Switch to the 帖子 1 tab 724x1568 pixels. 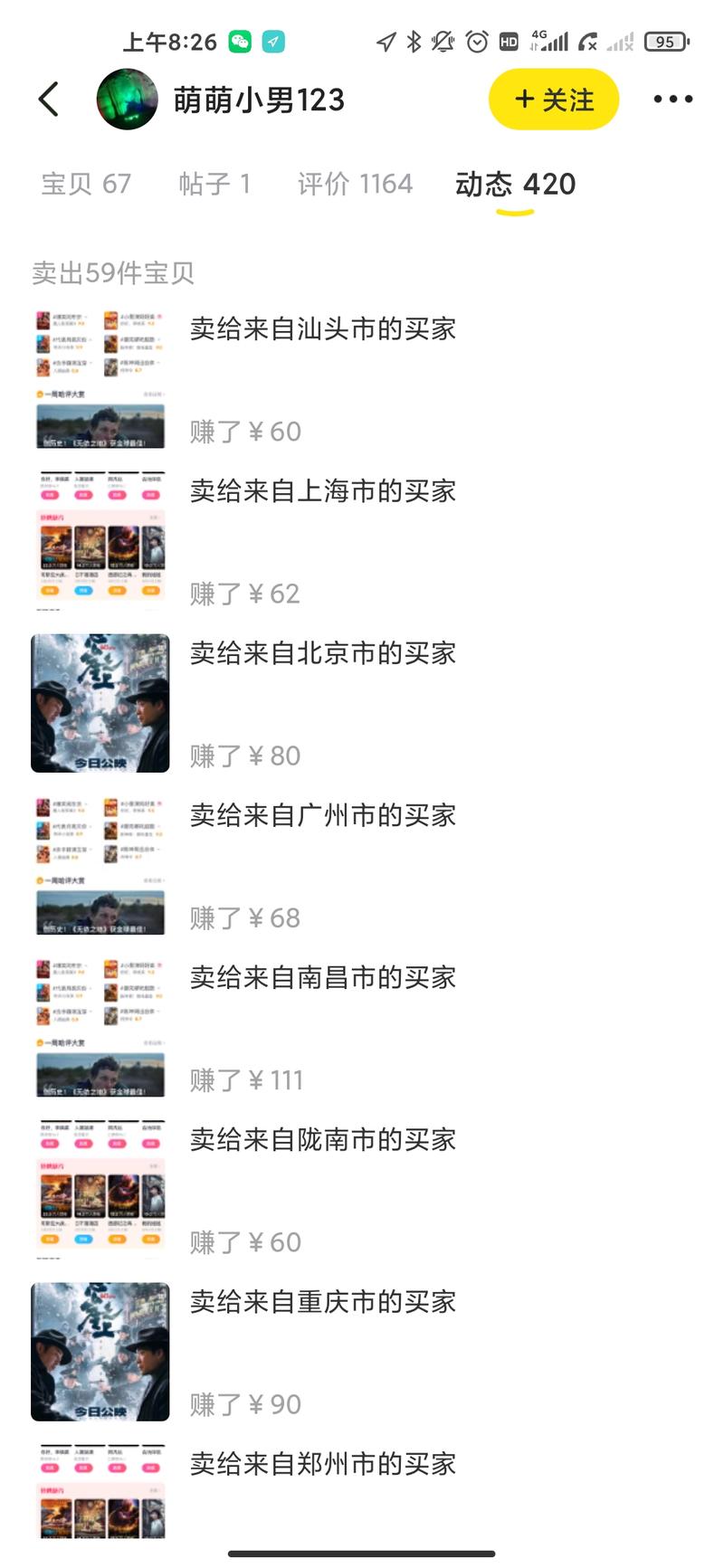216,184
